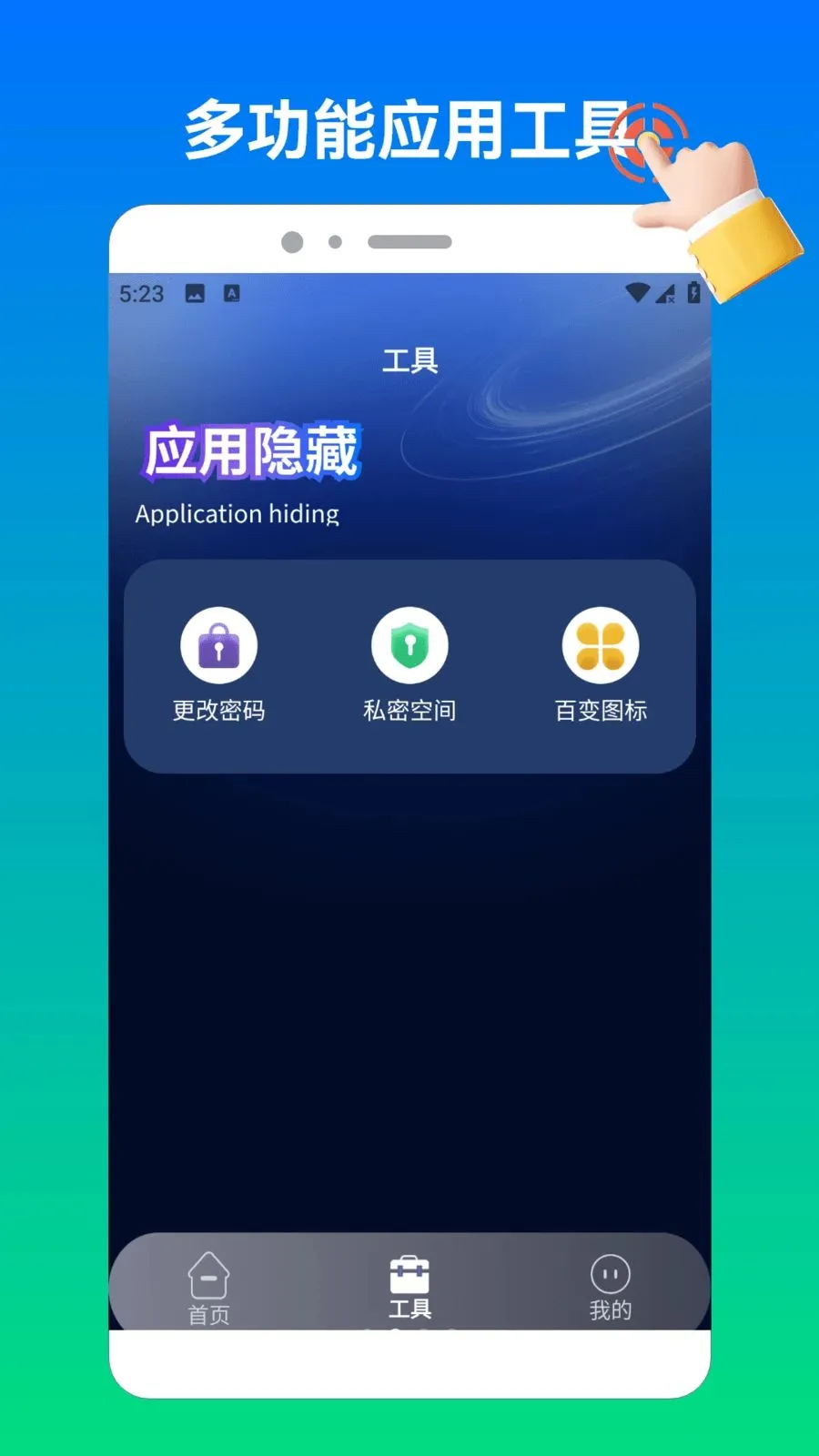The image size is (819, 1456).
Task: Select the 首页 home icon
Action: click(208, 1274)
